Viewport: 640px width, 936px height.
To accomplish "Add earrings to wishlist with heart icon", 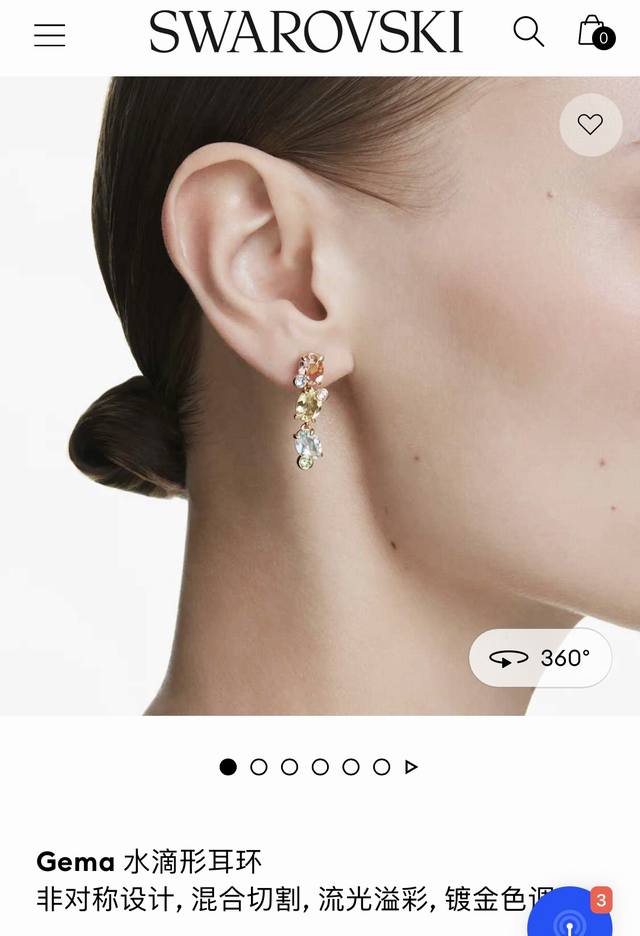I will (x=590, y=125).
